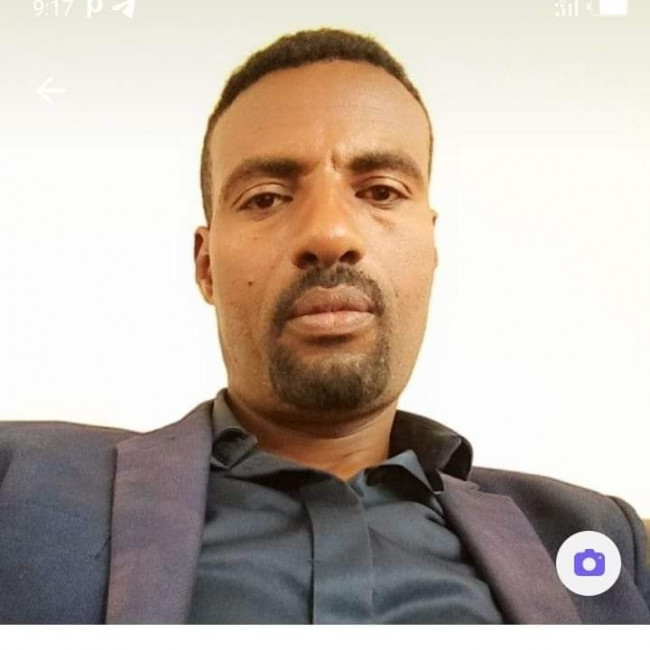Go back using the top-left arrow
This screenshot has width=650, height=650.
click(x=50, y=91)
